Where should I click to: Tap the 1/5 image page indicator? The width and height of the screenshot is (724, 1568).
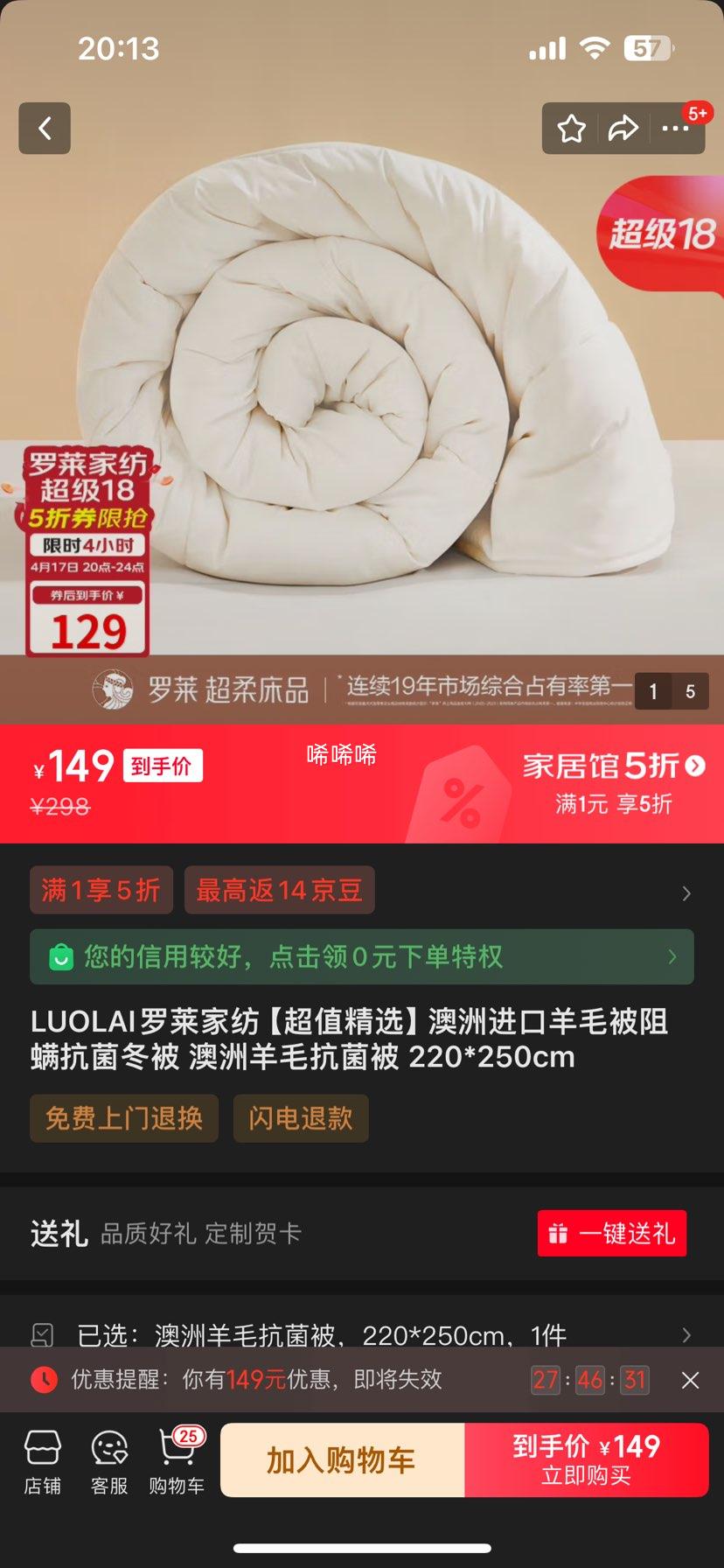[672, 691]
